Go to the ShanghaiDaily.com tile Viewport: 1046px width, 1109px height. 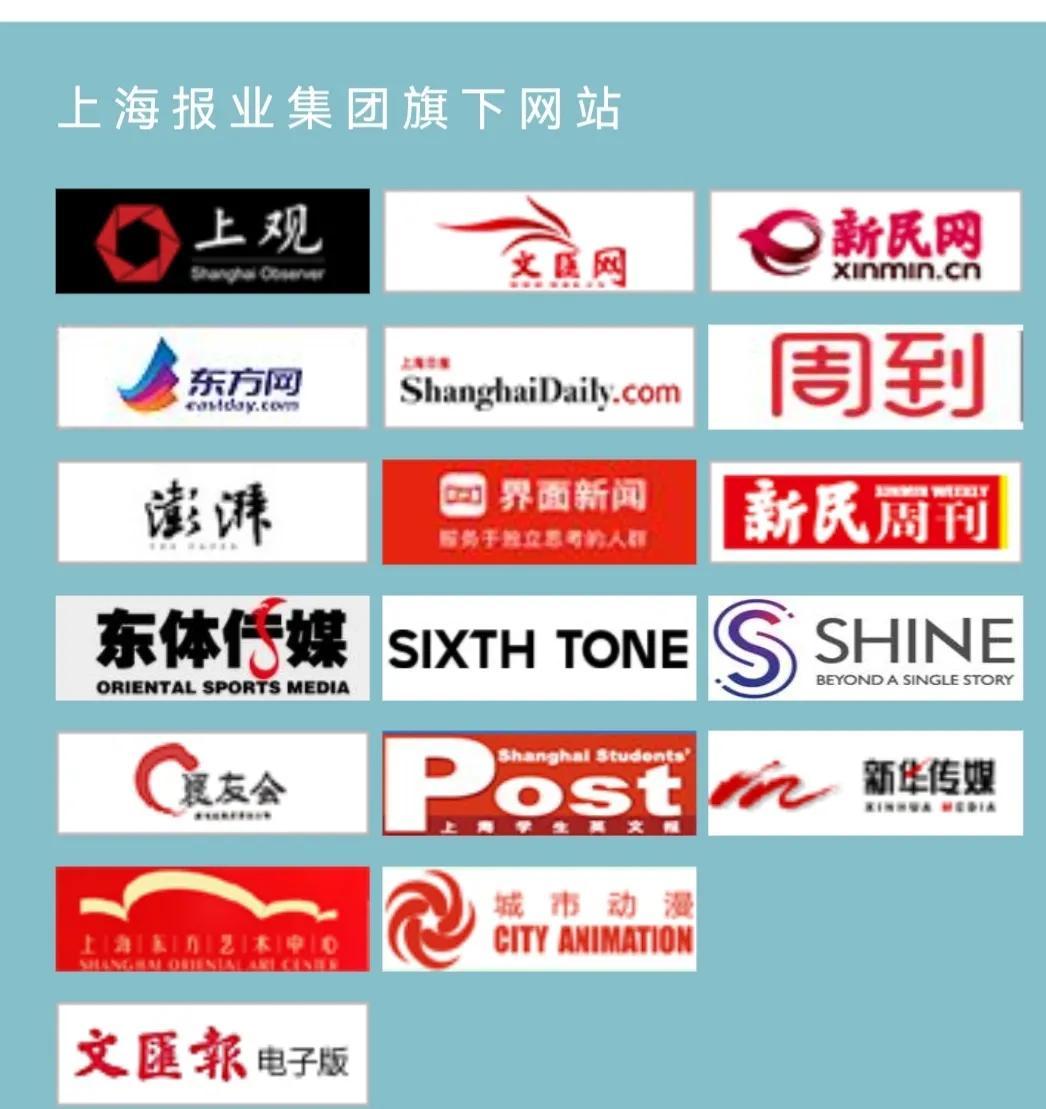(x=539, y=377)
